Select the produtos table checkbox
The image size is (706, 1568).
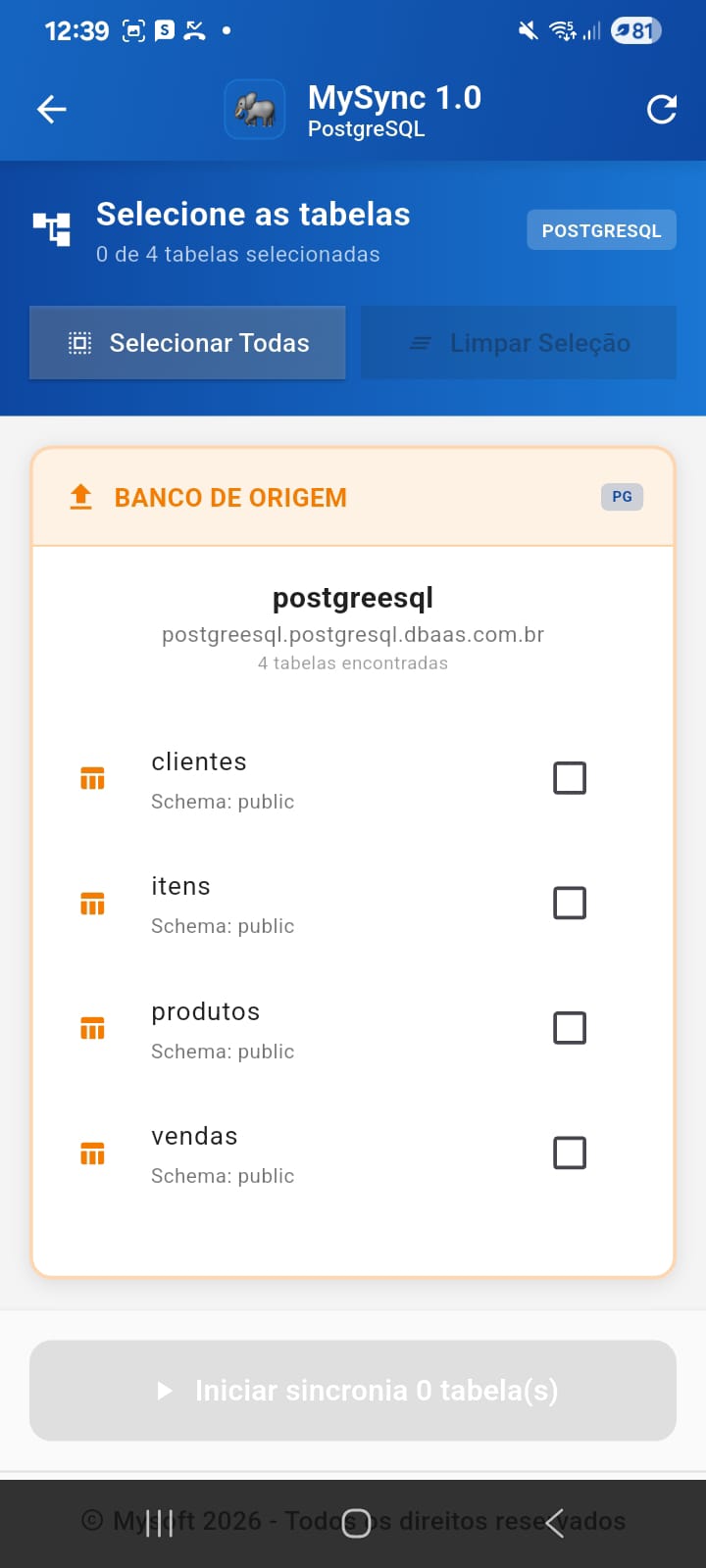[569, 1027]
